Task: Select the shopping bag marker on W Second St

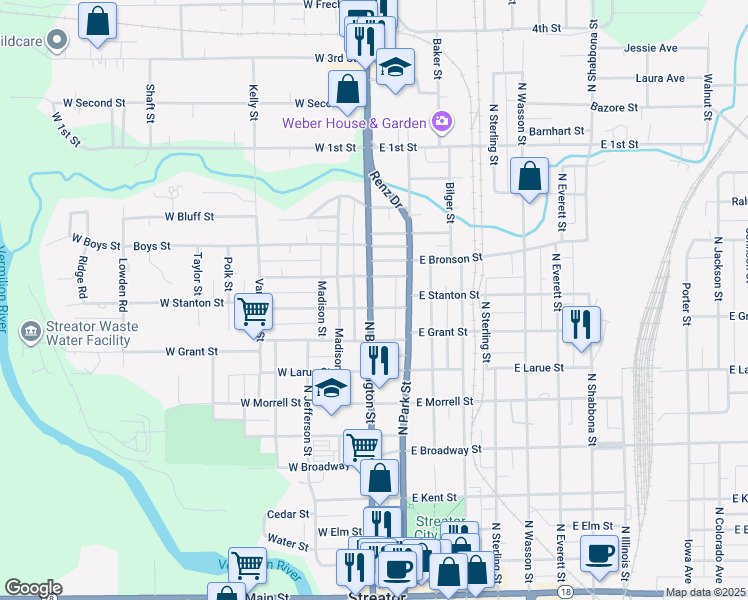Action: tap(347, 88)
